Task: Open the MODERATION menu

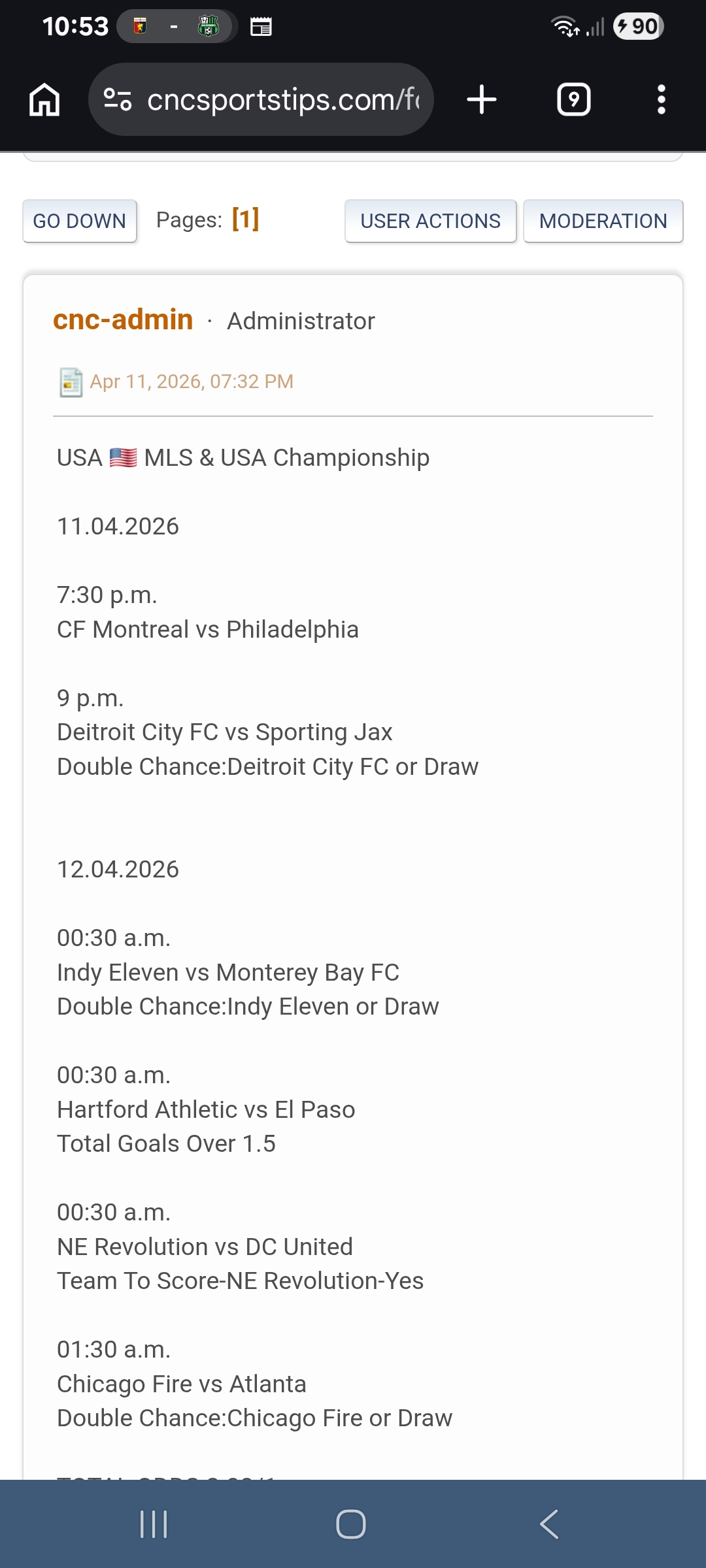Action: click(x=603, y=221)
